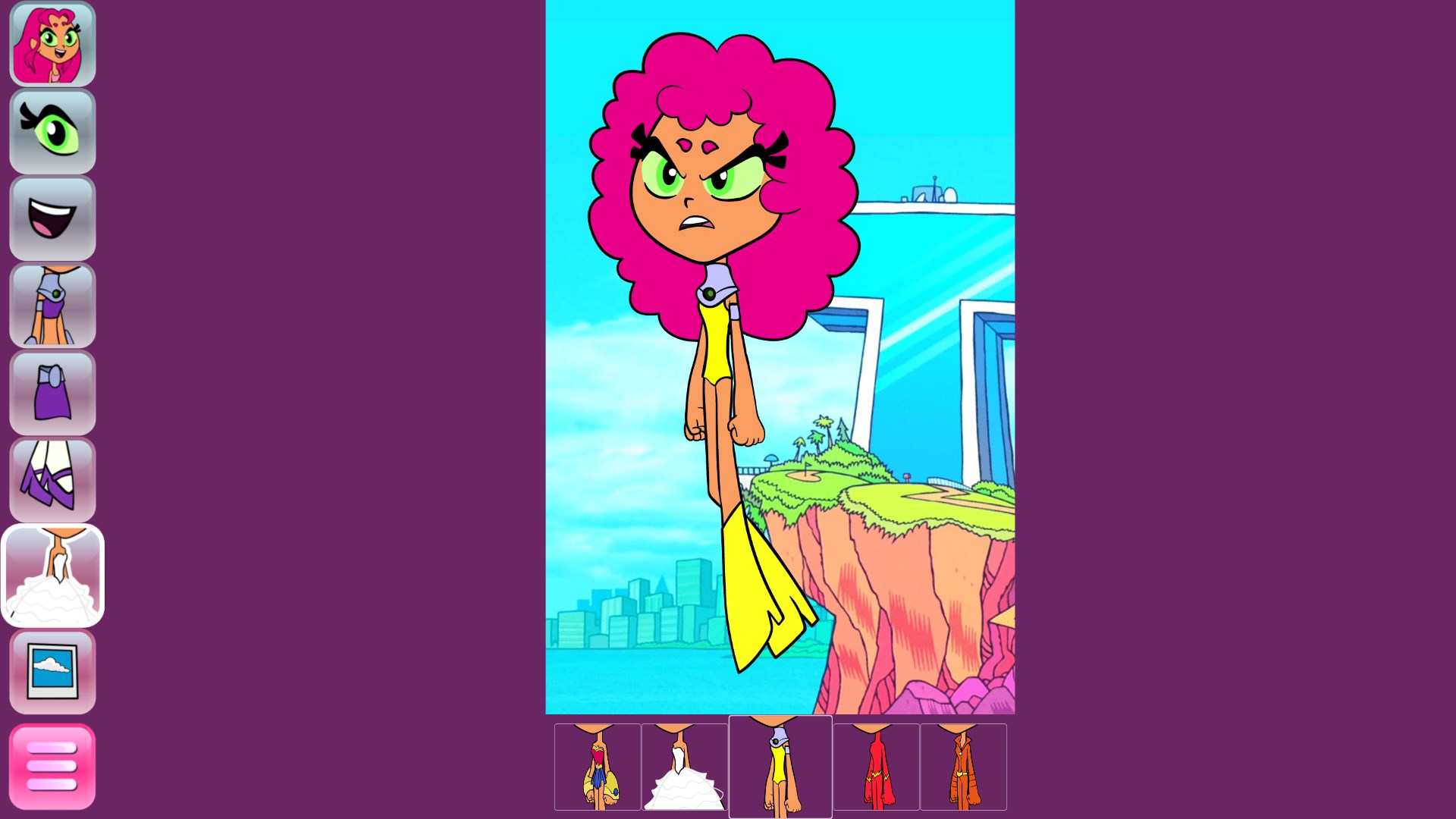
Task: Open the eyes category
Action: coord(52,132)
